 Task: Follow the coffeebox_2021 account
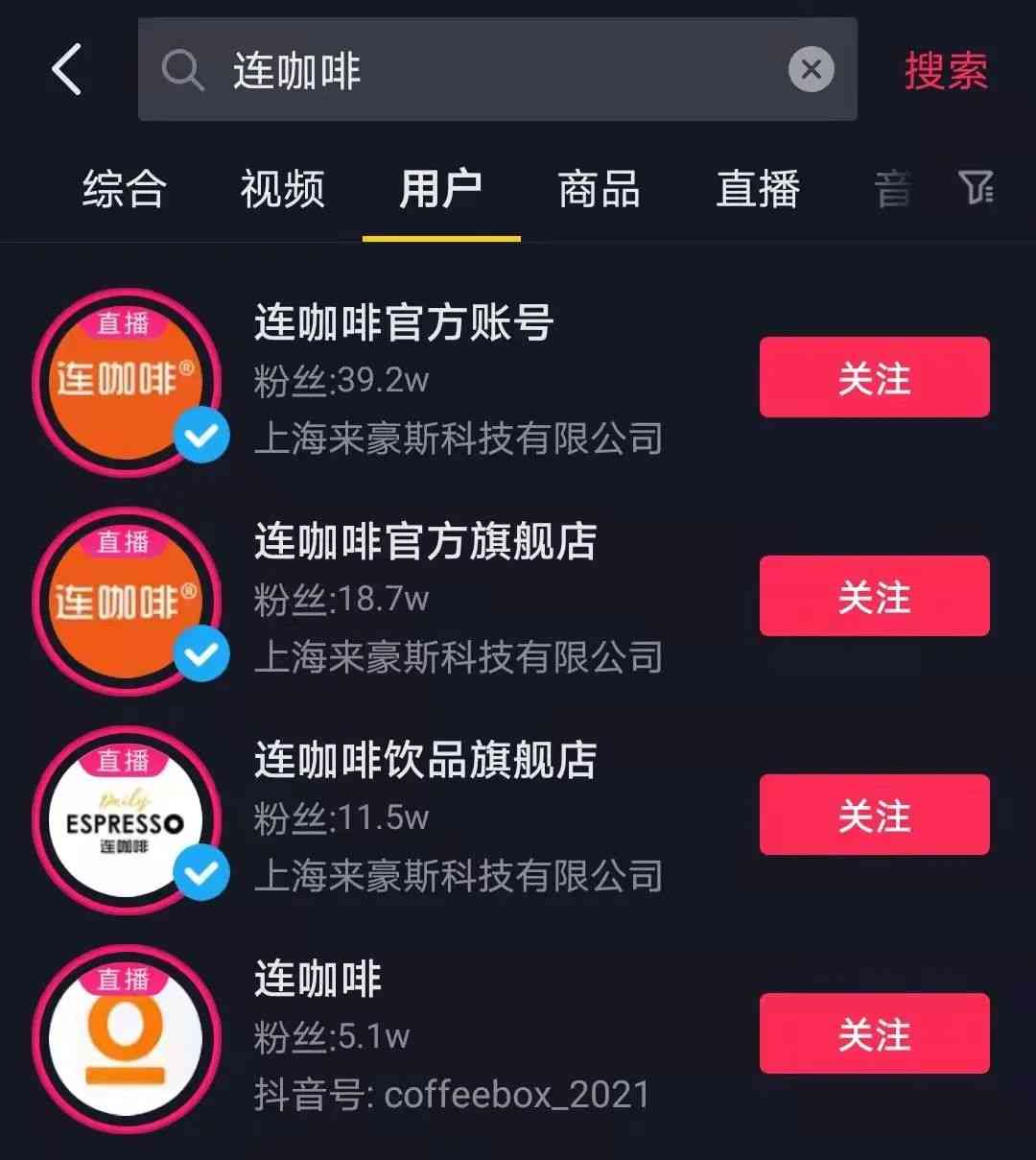[874, 1033]
